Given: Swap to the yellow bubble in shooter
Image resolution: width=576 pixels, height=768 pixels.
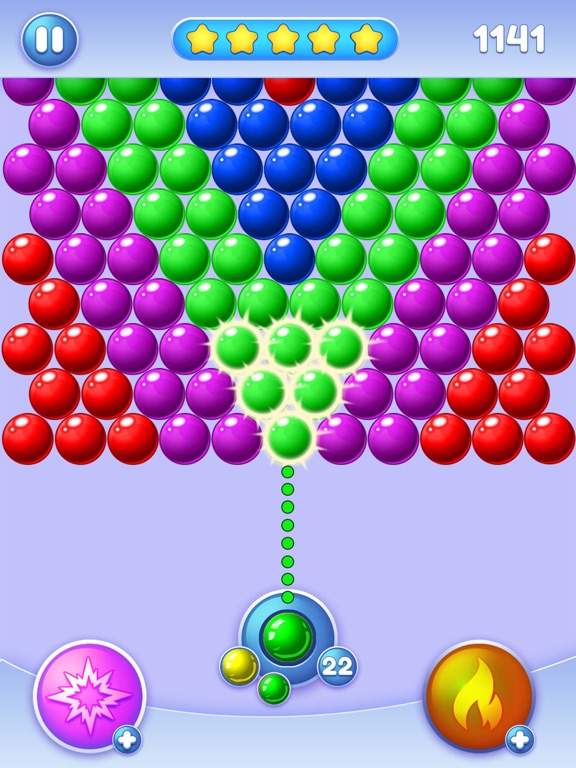Looking at the screenshot, I should pos(240,666).
